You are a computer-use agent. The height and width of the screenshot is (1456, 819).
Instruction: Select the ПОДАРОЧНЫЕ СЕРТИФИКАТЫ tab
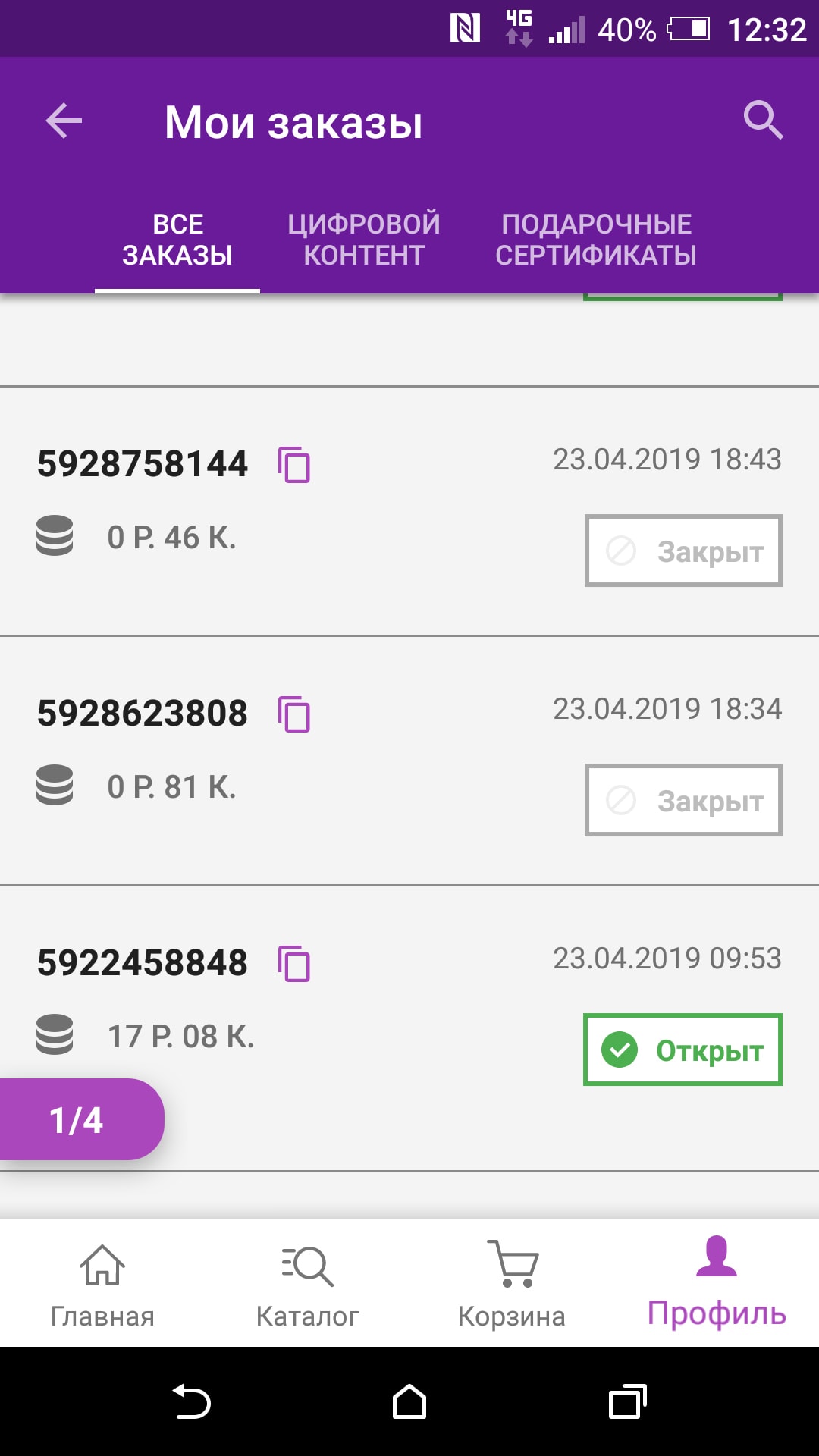(x=596, y=240)
